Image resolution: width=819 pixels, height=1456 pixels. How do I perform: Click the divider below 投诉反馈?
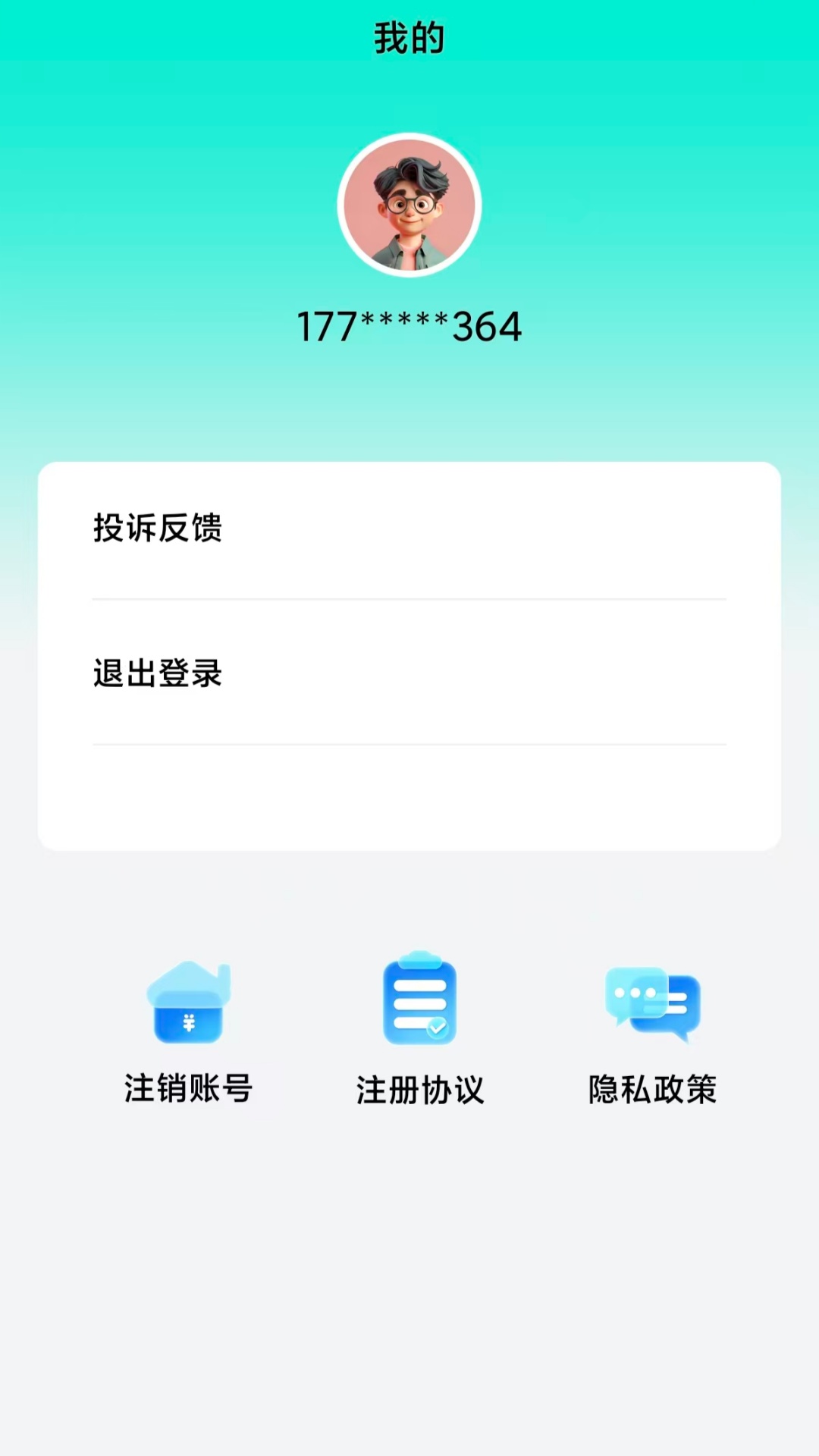click(x=409, y=599)
